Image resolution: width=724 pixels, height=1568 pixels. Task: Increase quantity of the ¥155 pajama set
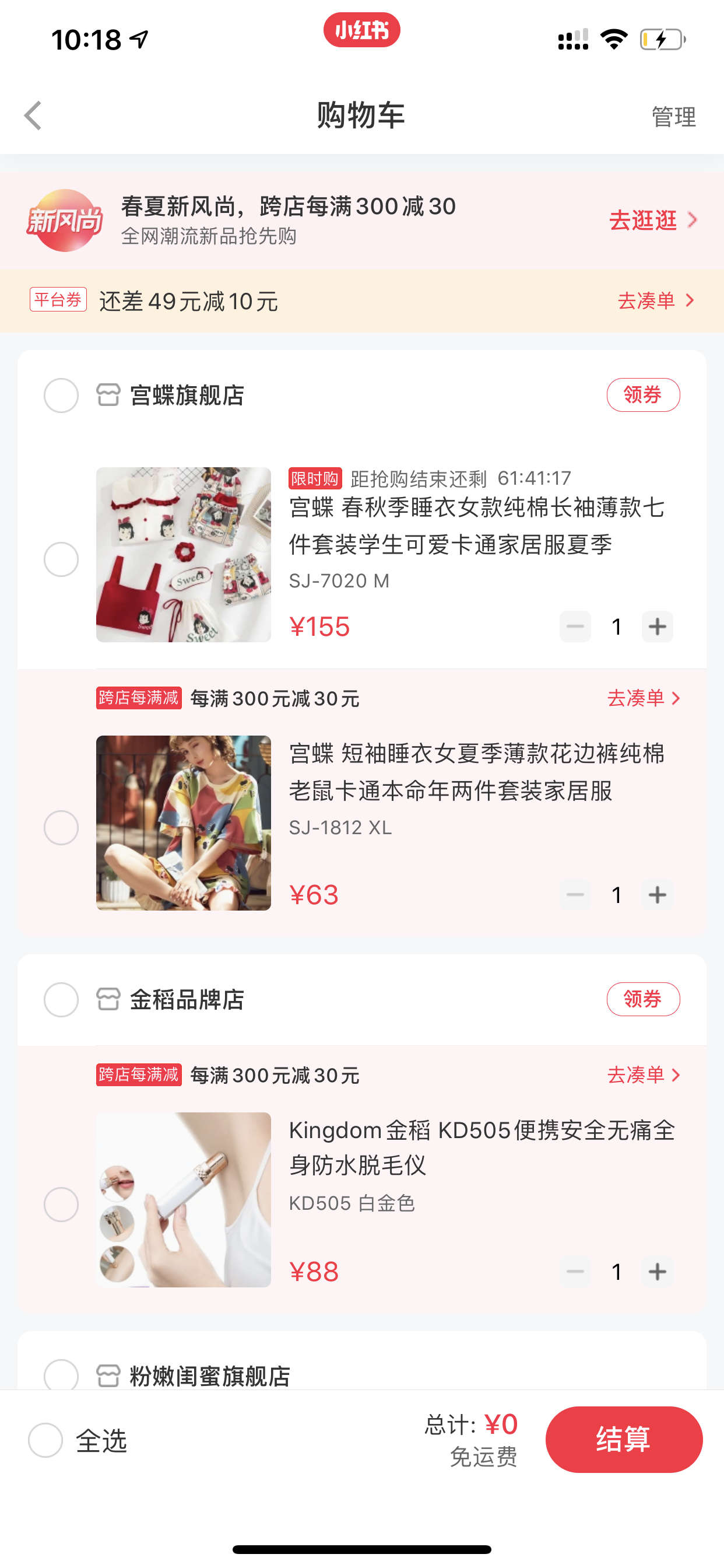tap(657, 626)
